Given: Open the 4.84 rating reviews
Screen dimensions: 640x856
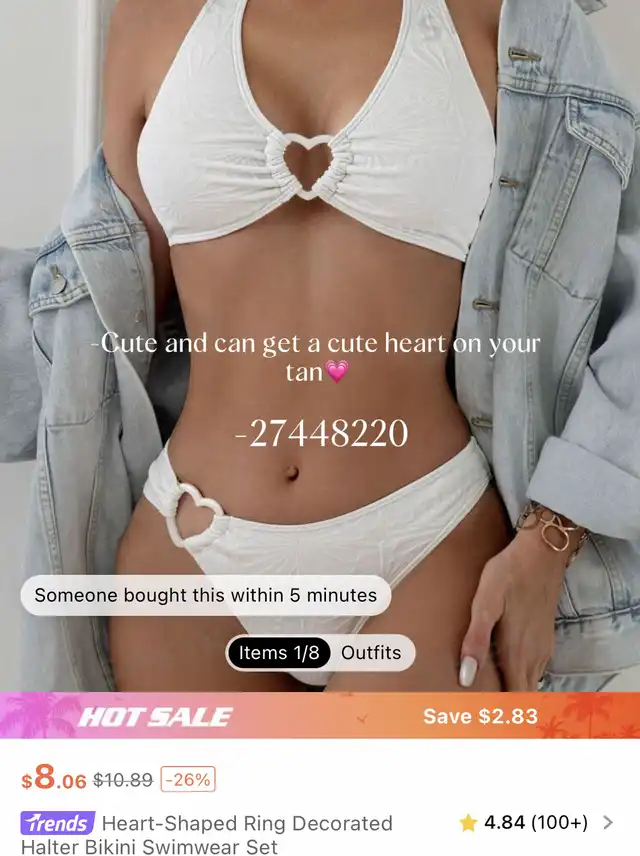Looking at the screenshot, I should pos(536,823).
